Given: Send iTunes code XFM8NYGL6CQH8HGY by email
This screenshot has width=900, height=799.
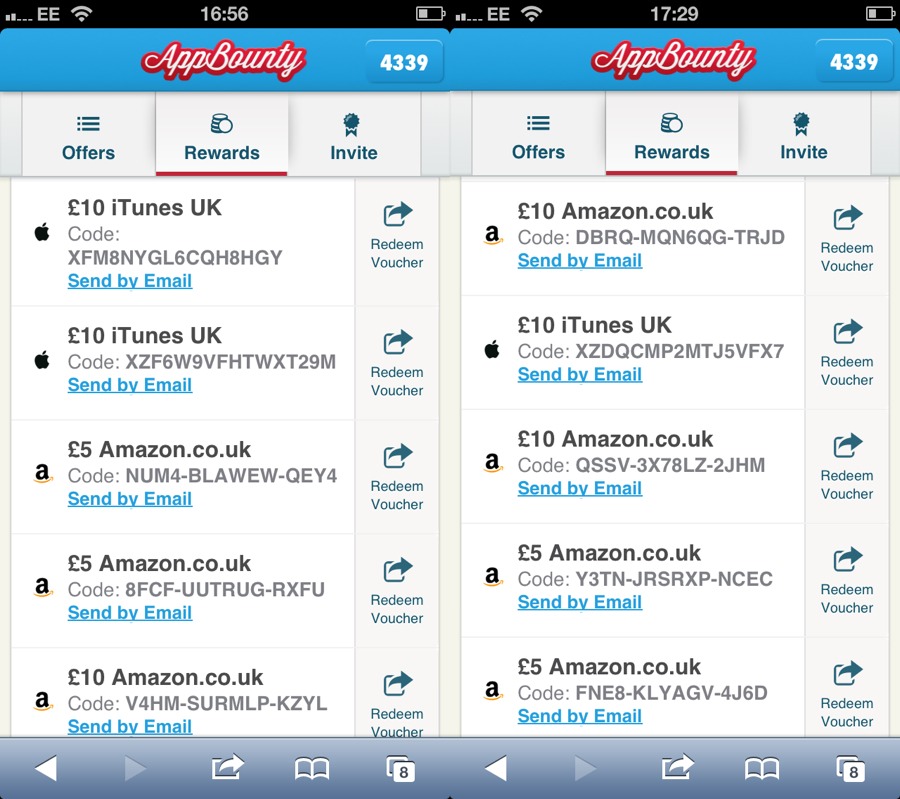Looking at the screenshot, I should pyautogui.click(x=130, y=281).
